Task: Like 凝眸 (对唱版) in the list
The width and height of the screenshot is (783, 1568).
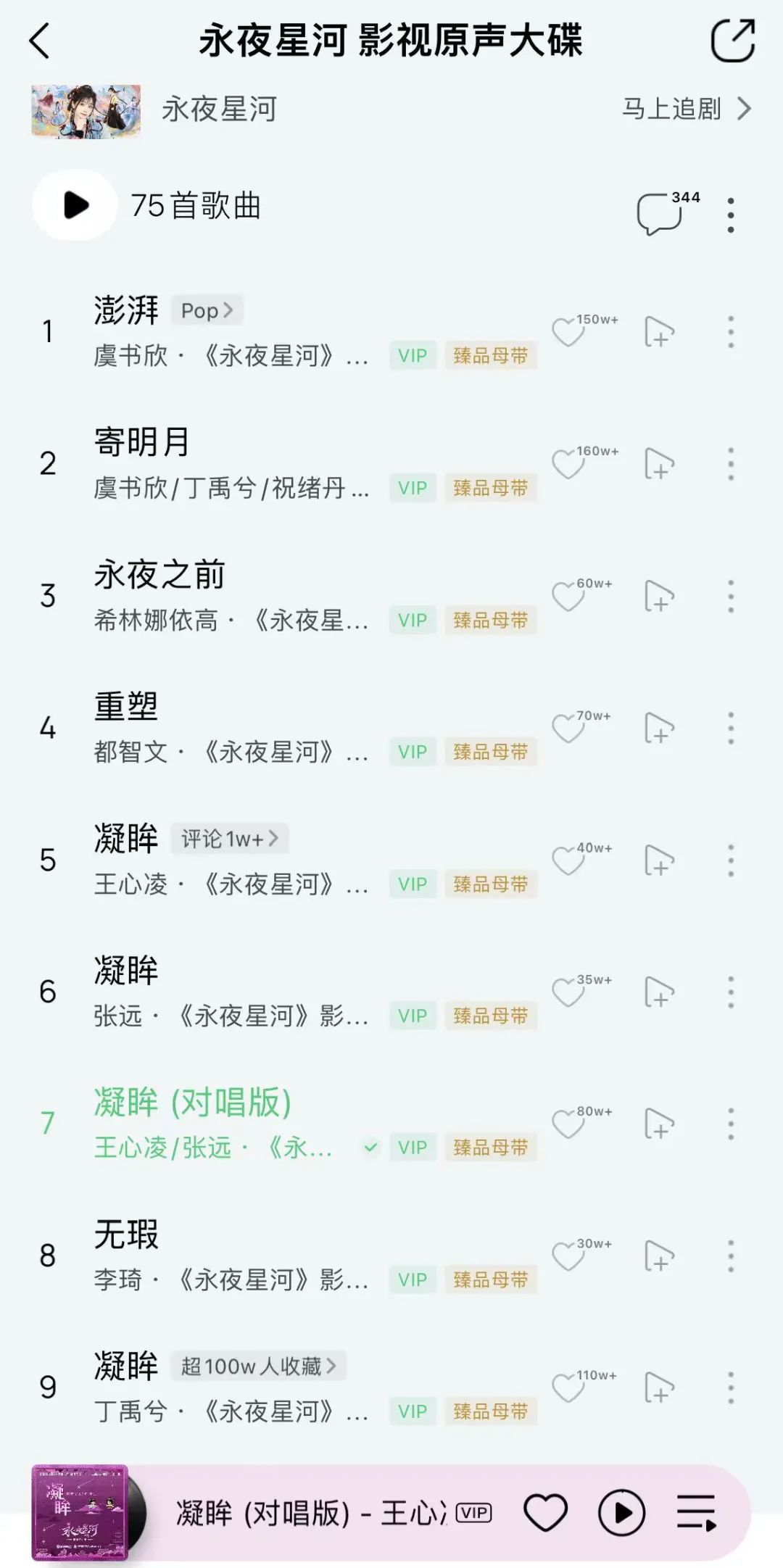Action: pyautogui.click(x=568, y=1124)
